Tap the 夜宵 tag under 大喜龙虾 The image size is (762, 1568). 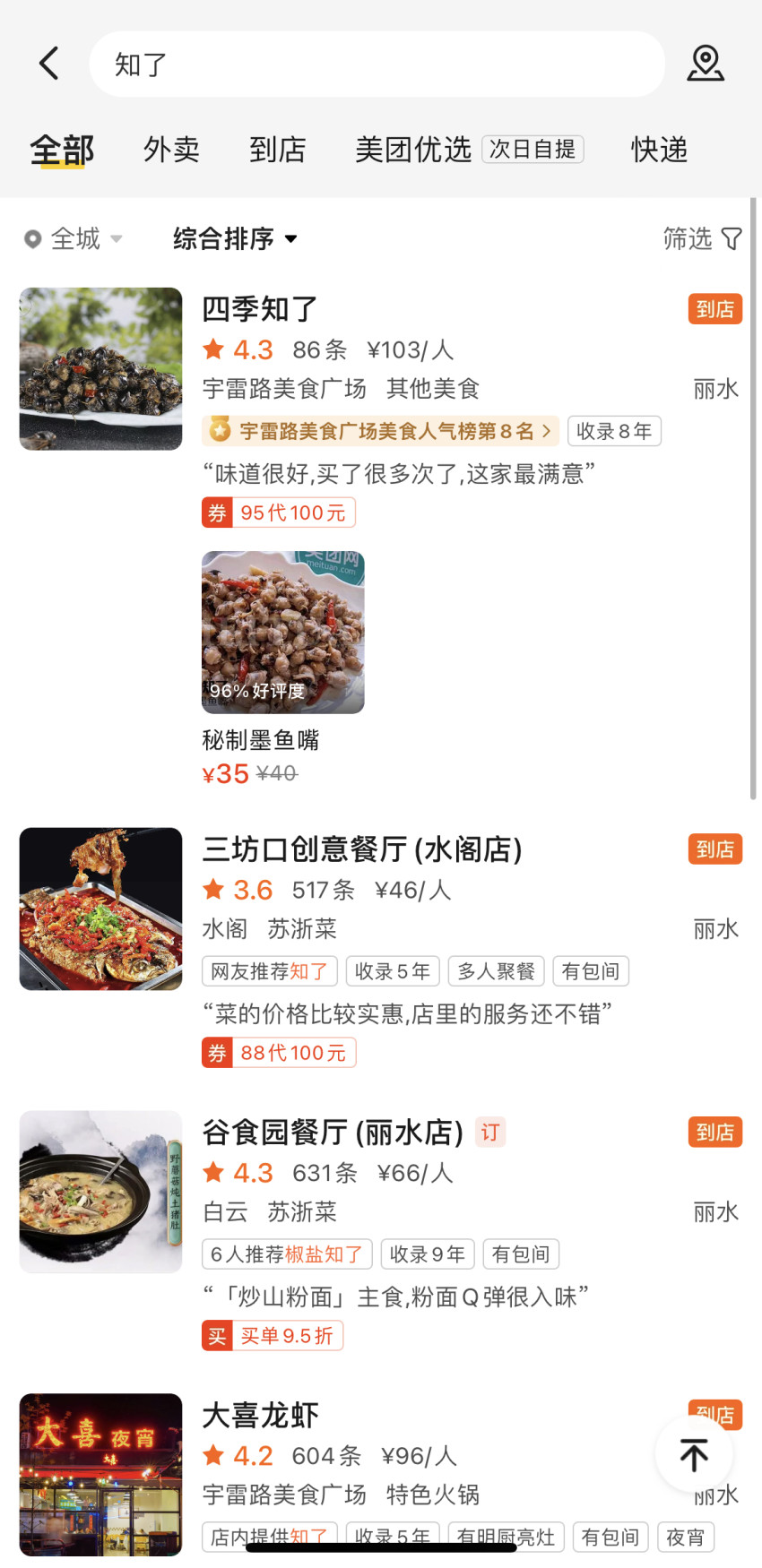pos(685,1538)
